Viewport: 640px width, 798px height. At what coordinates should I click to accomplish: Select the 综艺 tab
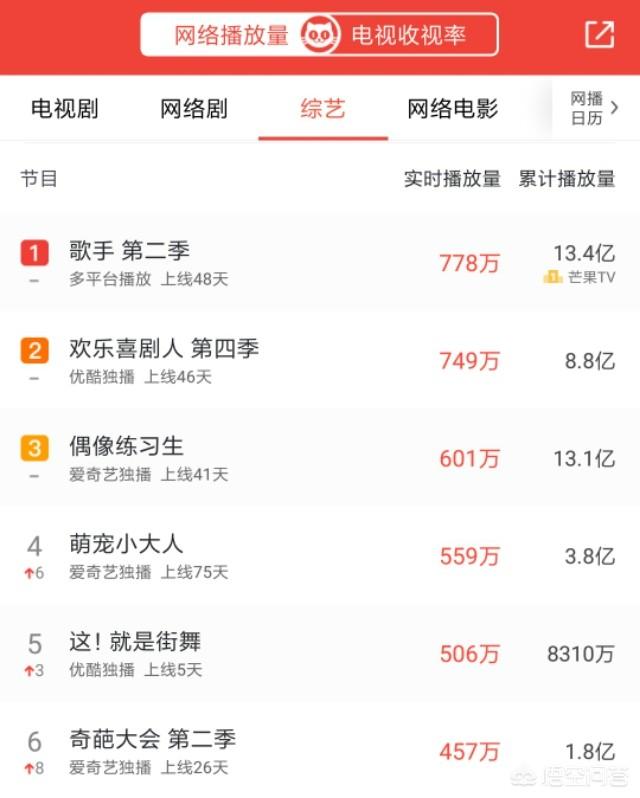[323, 109]
